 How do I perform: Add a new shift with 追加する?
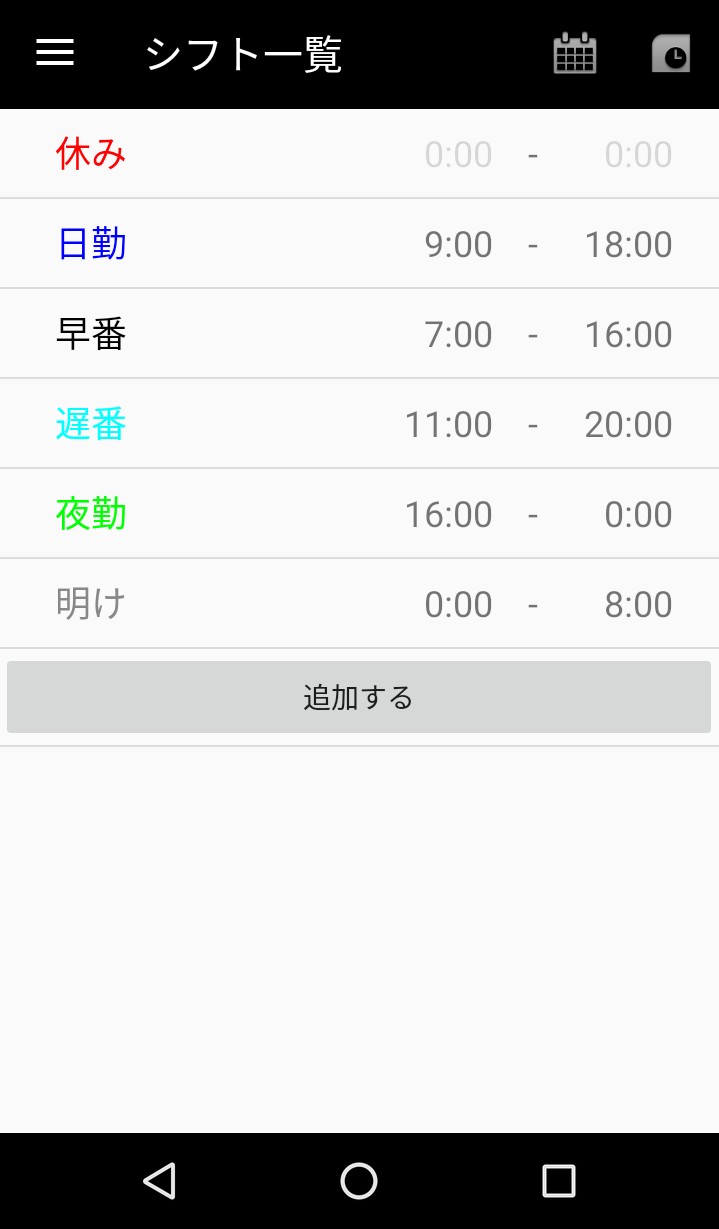point(359,697)
